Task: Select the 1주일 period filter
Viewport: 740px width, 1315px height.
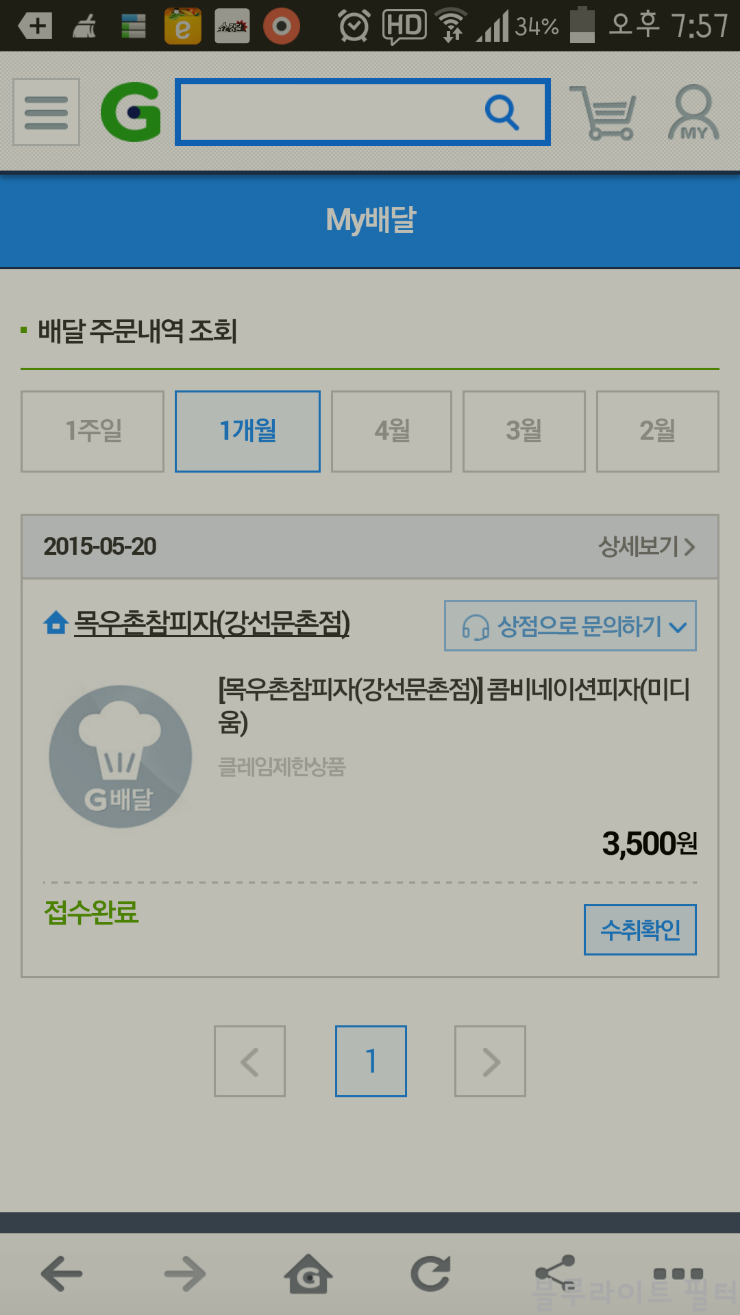Action: click(93, 431)
